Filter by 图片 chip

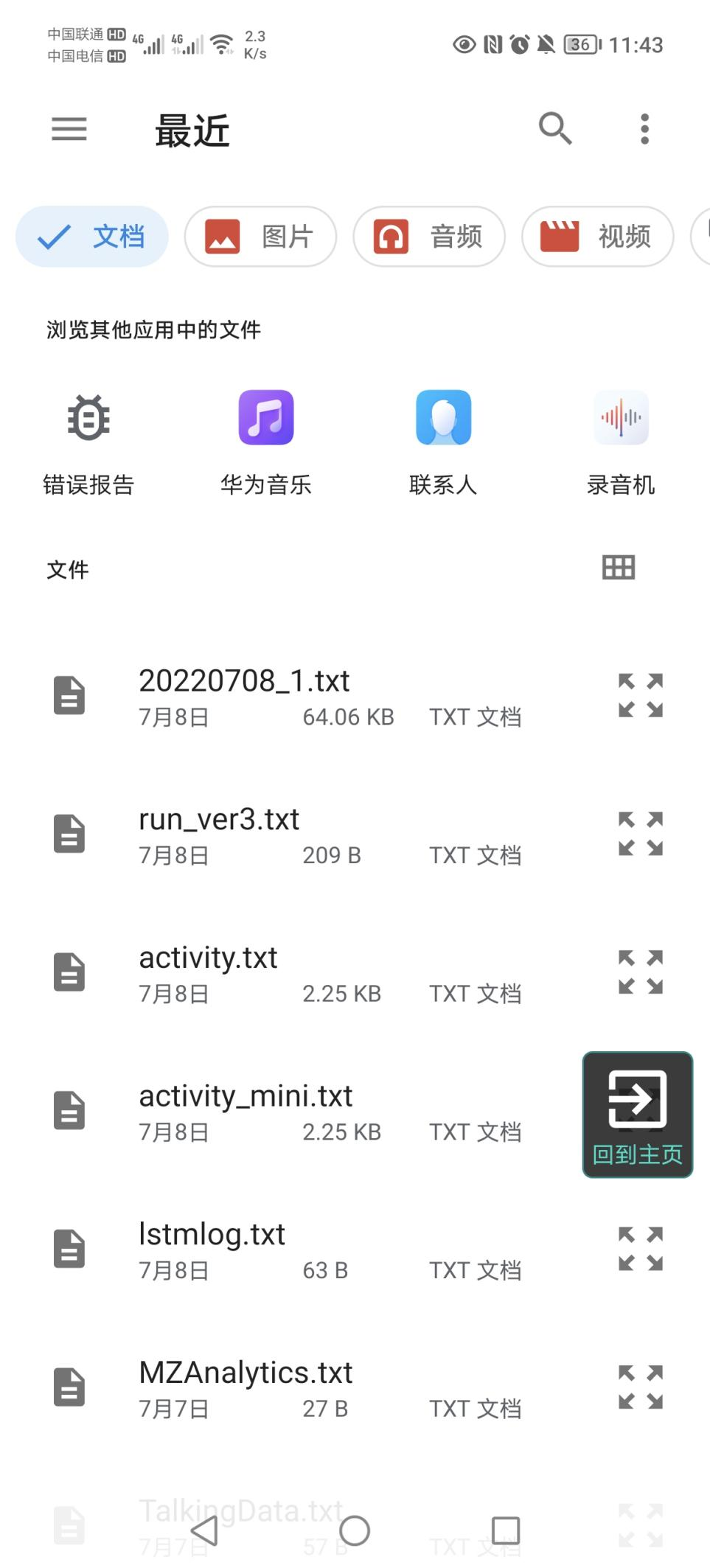[260, 237]
